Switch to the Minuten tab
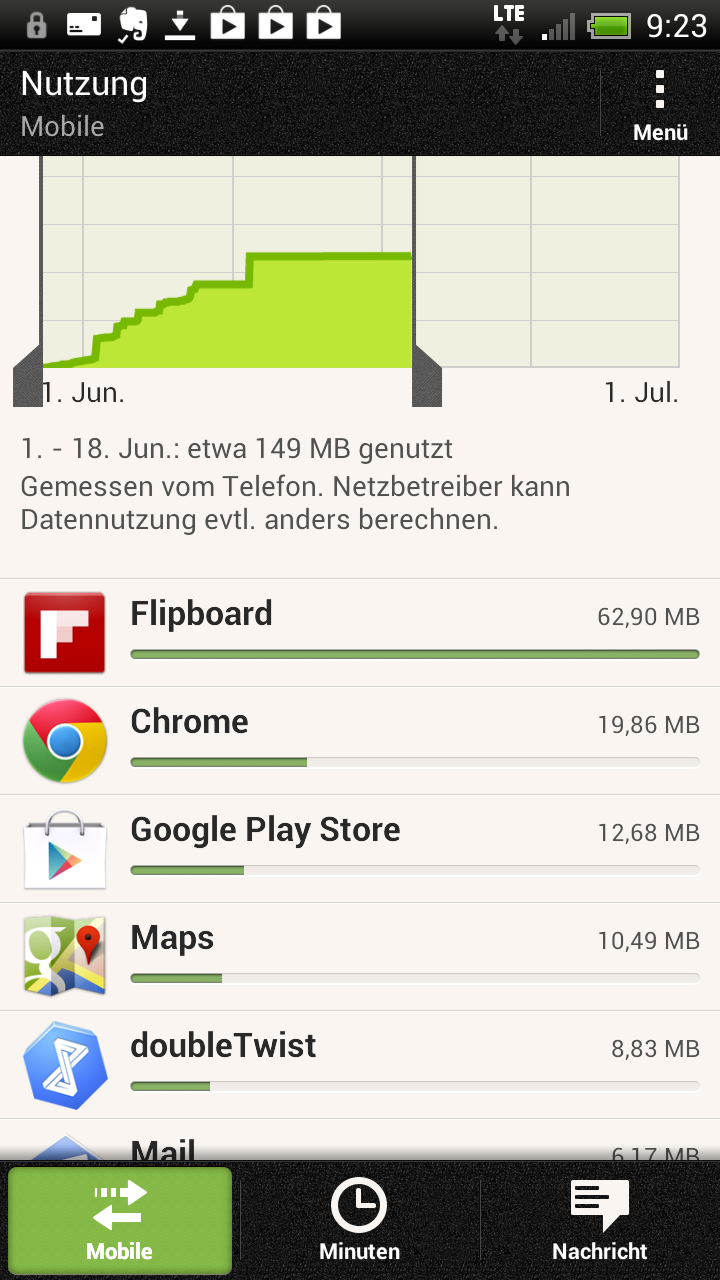 tap(359, 1220)
